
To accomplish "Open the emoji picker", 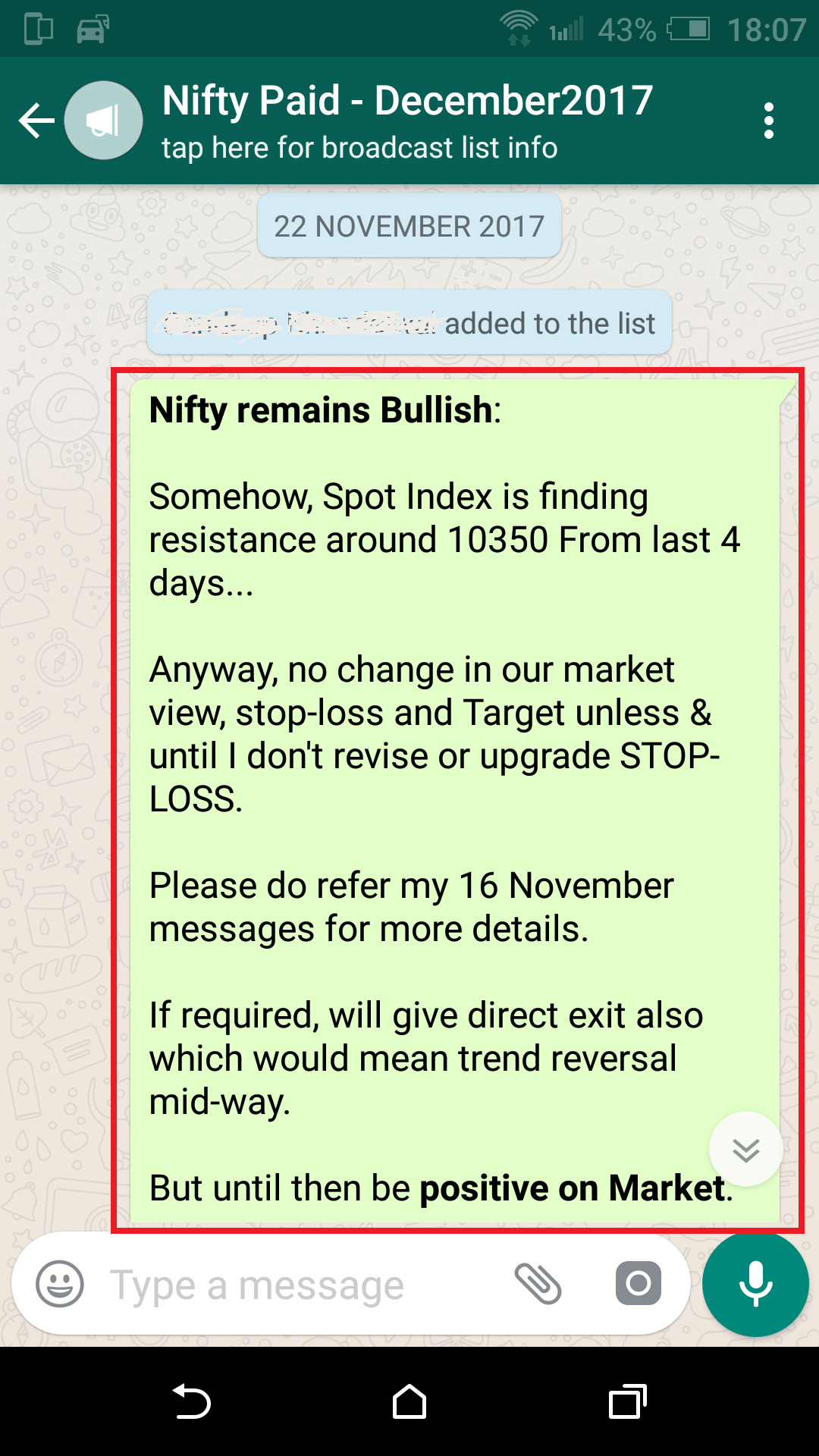I will tap(60, 1284).
